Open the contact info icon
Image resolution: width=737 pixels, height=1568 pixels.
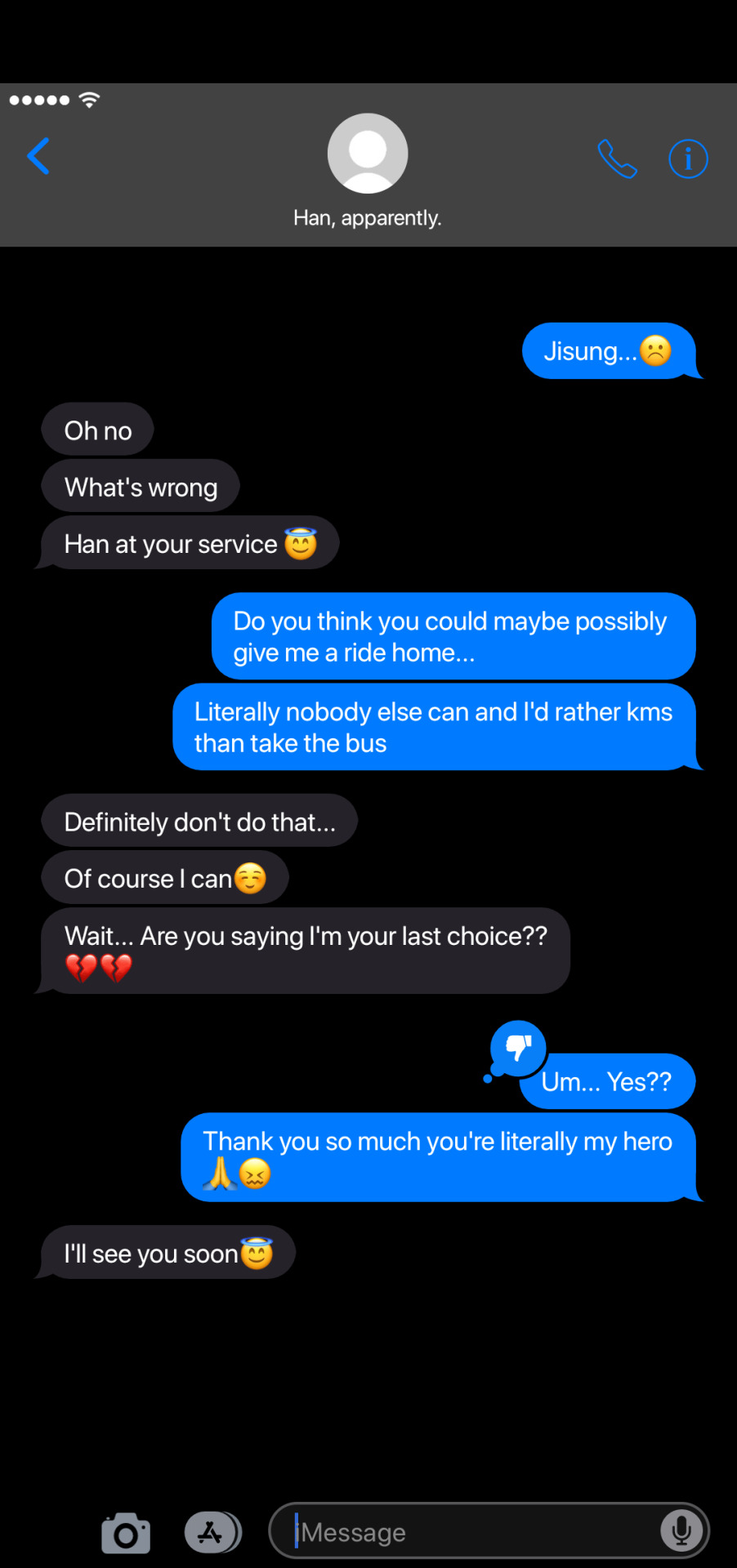(688, 158)
